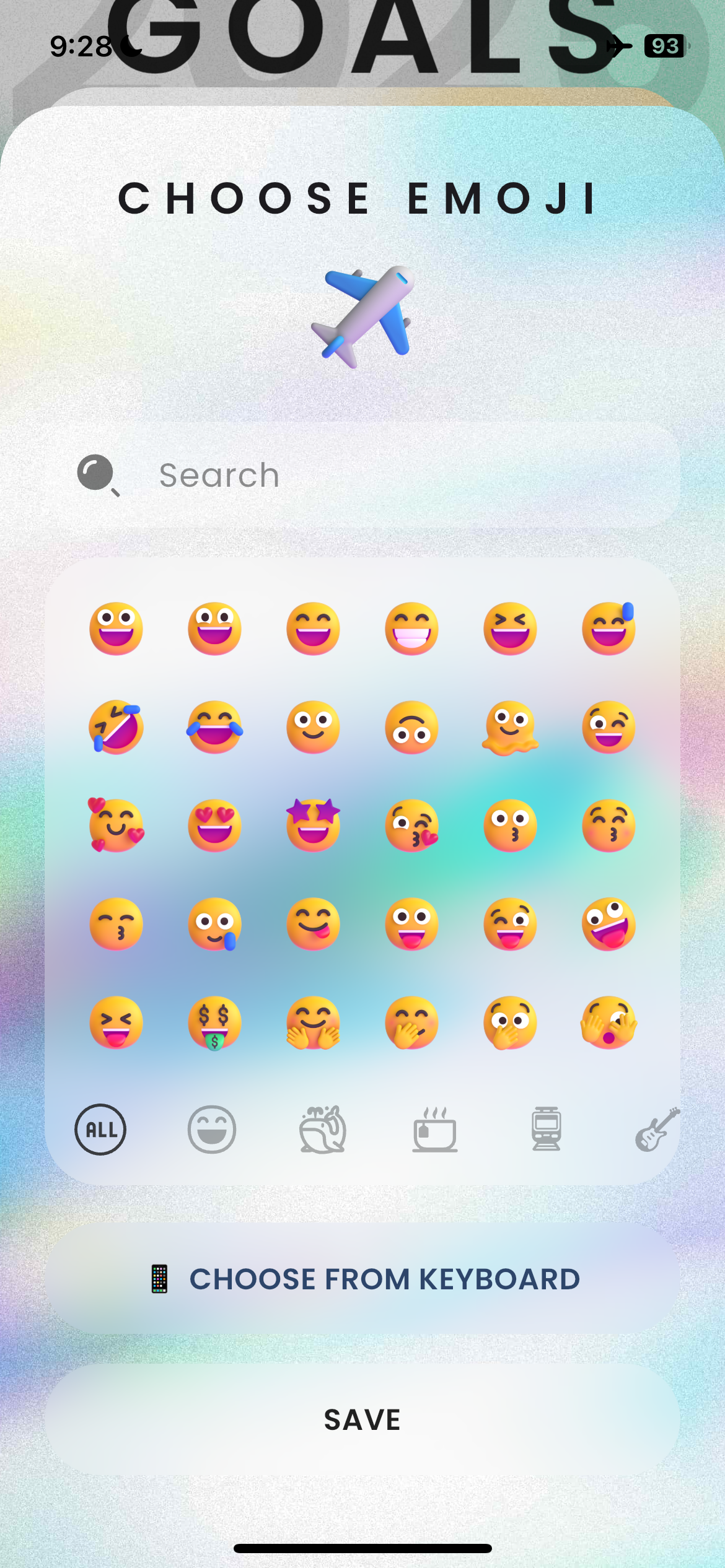Switch to the travel category tab
This screenshot has width=725, height=1568.
click(546, 1130)
